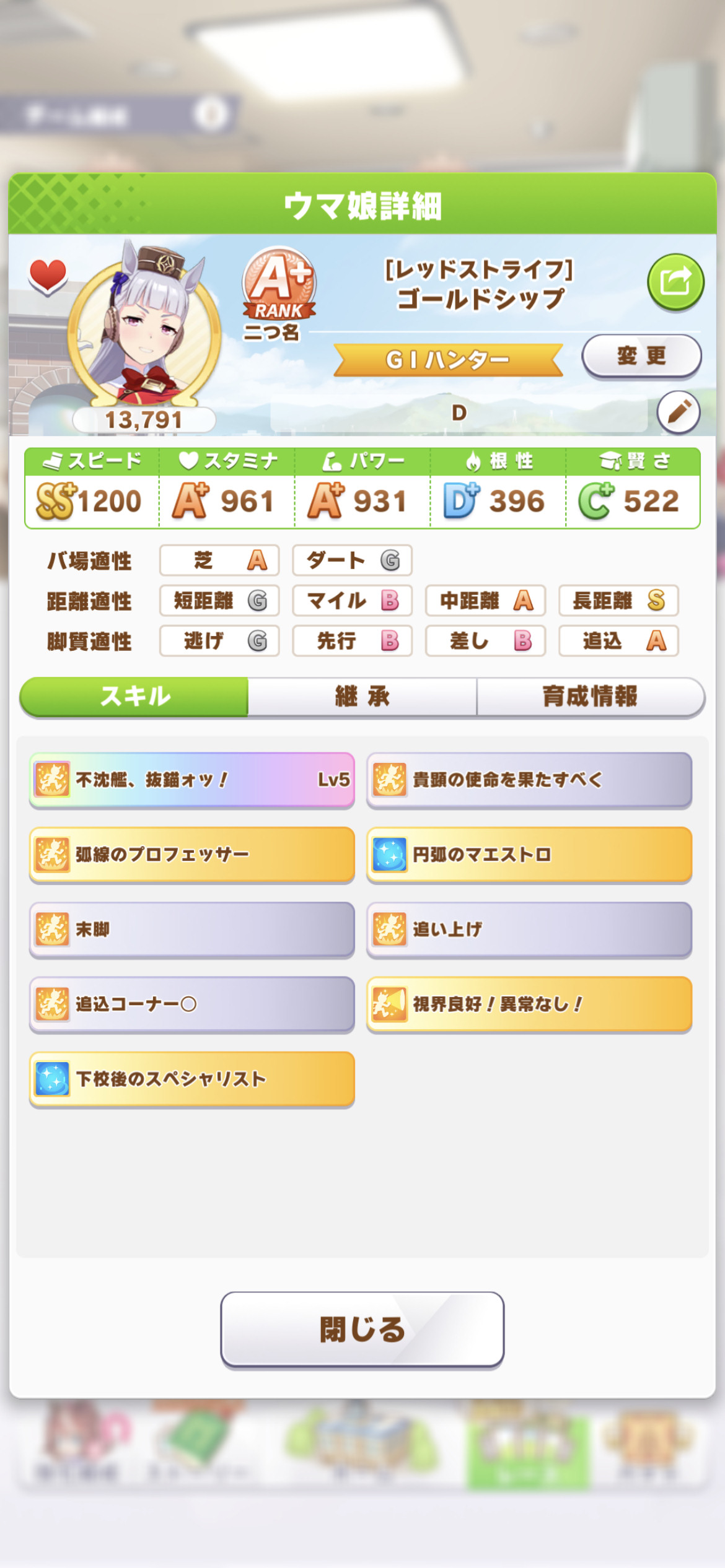Screen dimensions: 725x1568
Task: Open skill 不沈艦、抜錨ォッ！ details
Action: click(x=192, y=780)
